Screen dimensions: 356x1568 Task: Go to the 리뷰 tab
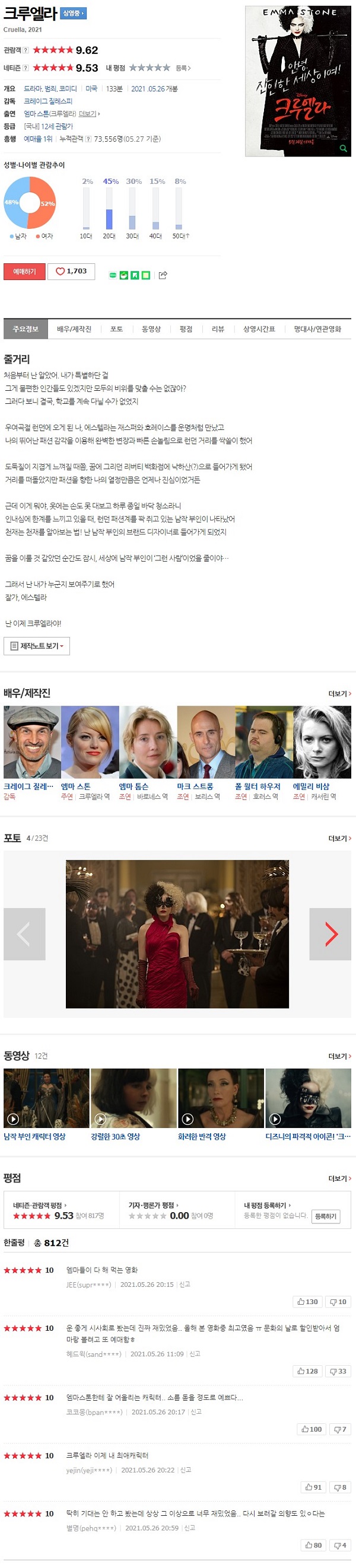click(x=217, y=329)
